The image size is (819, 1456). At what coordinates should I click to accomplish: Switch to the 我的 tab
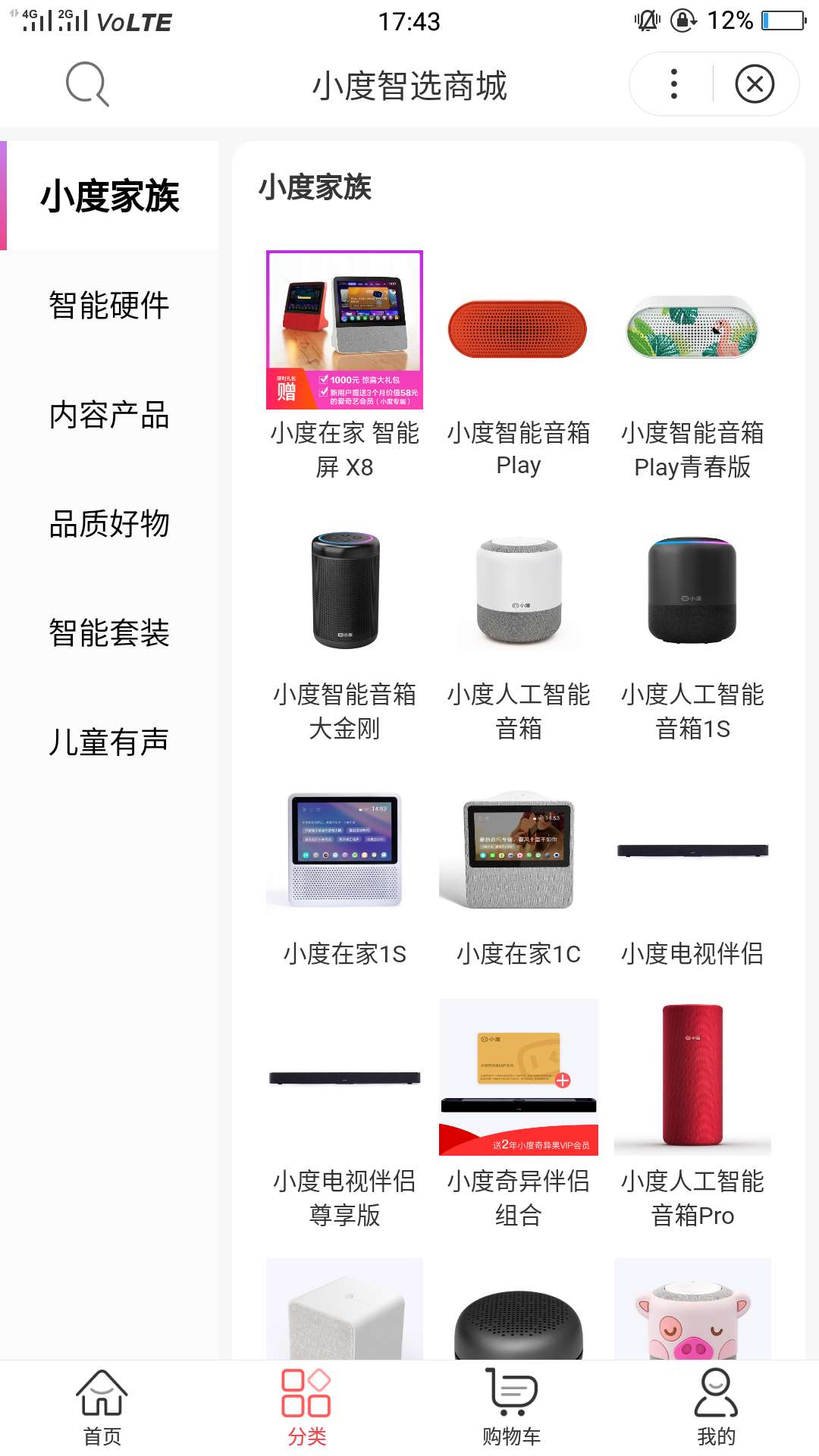point(717,1408)
